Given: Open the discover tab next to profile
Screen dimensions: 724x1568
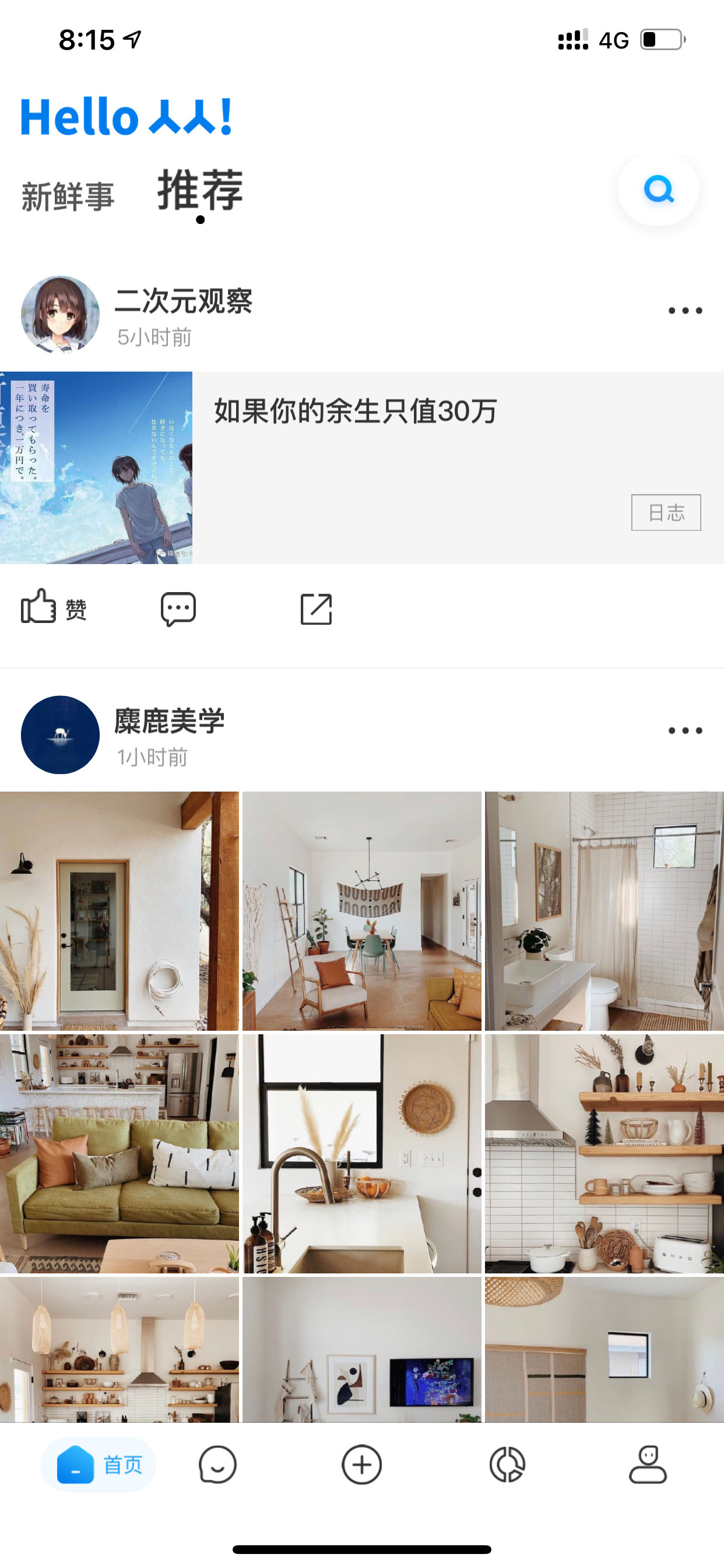Looking at the screenshot, I should 507,1464.
